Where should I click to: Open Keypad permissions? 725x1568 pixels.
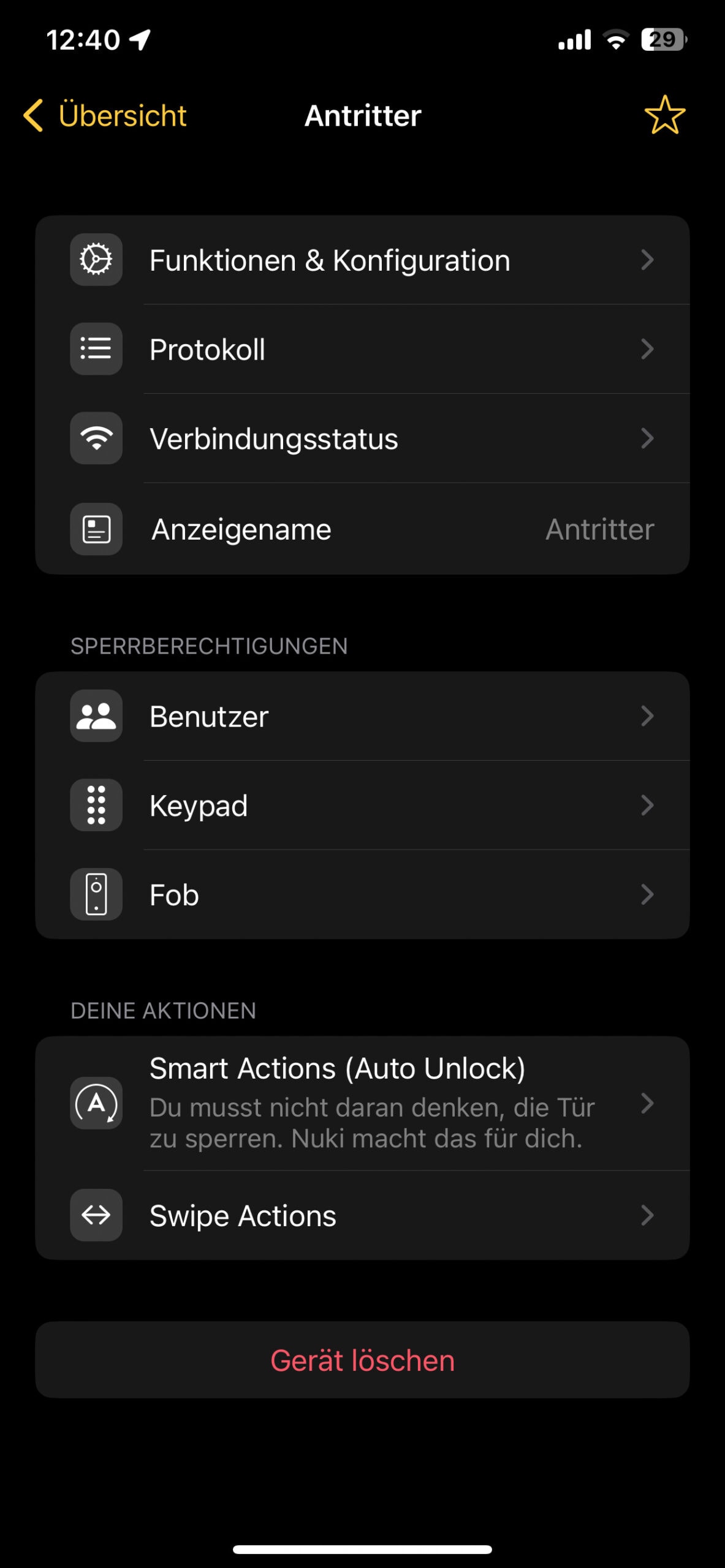pyautogui.click(x=362, y=805)
